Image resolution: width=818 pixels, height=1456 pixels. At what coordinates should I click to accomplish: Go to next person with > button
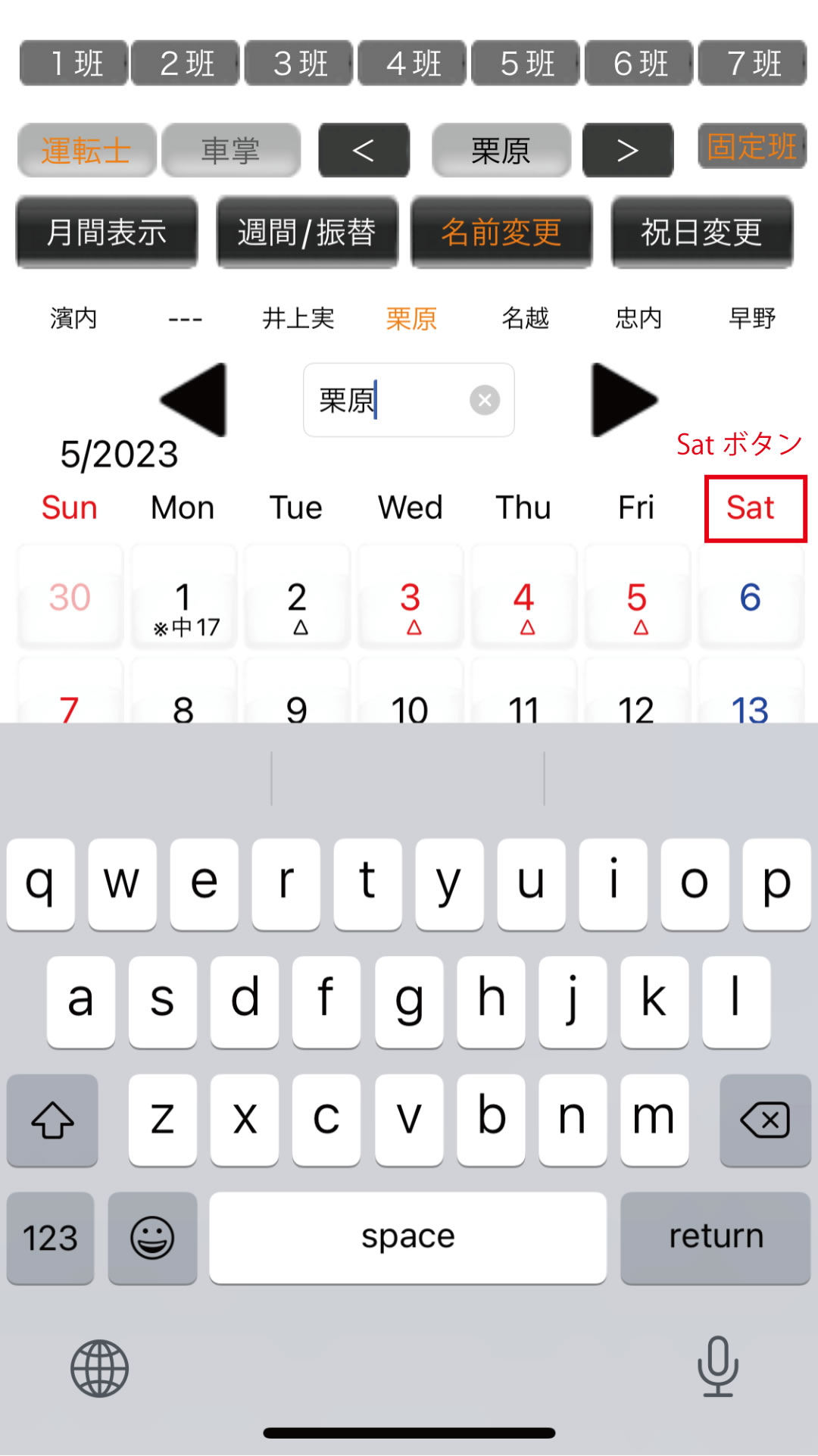point(627,150)
